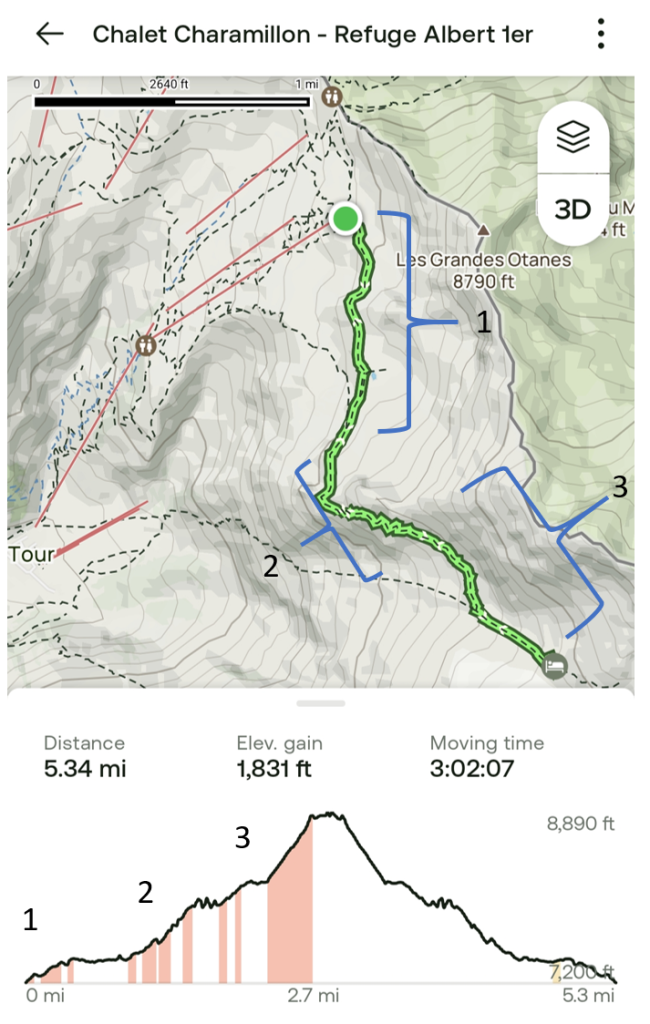Screen dimensions: 650x1024
Task: Open the three-dot overflow menu
Action: (601, 34)
